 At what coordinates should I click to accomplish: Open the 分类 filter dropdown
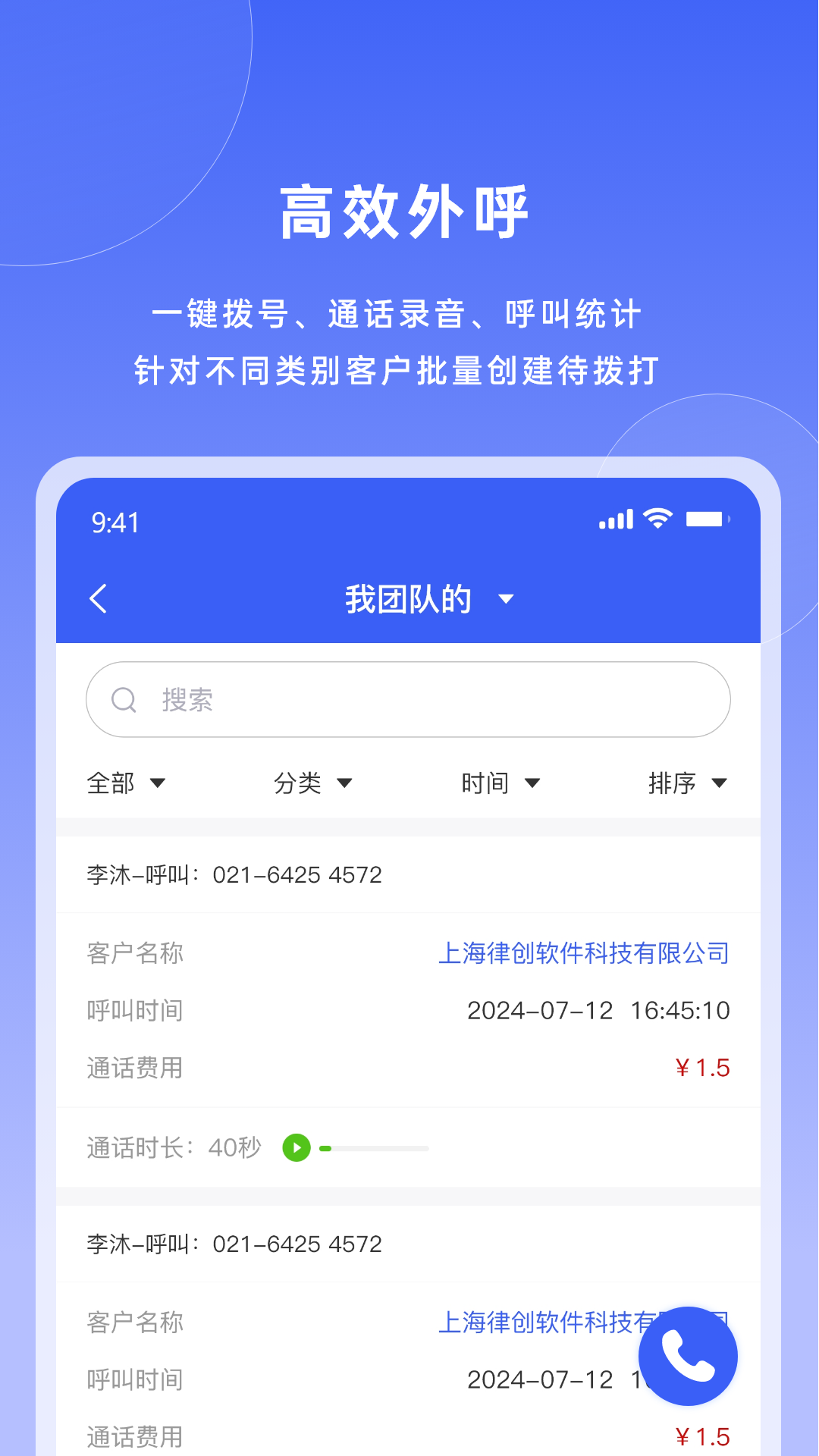315,783
